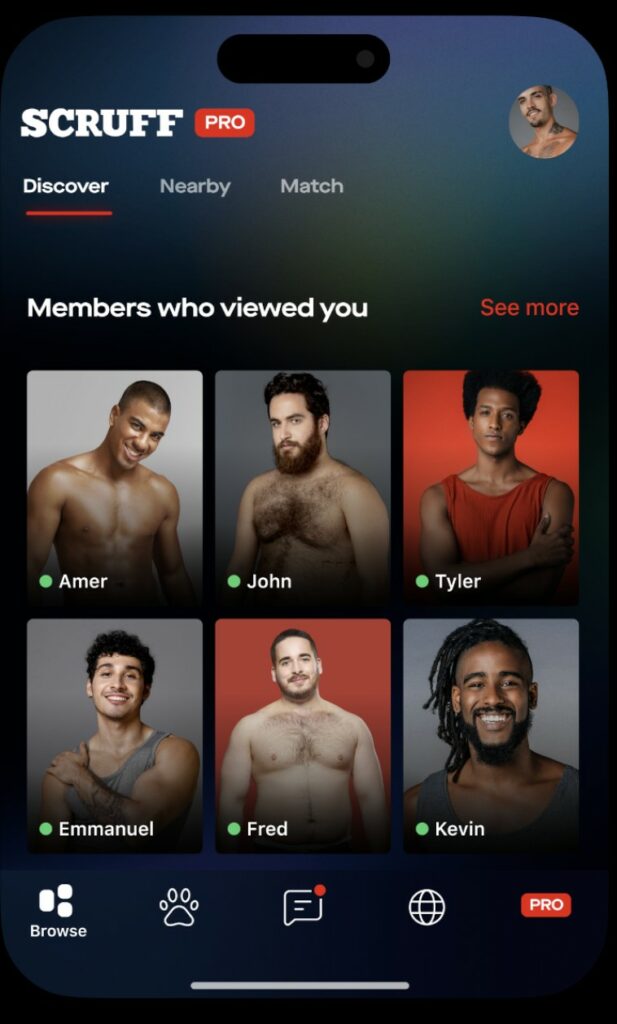
Task: Tap See more viewers
Action: pos(529,308)
